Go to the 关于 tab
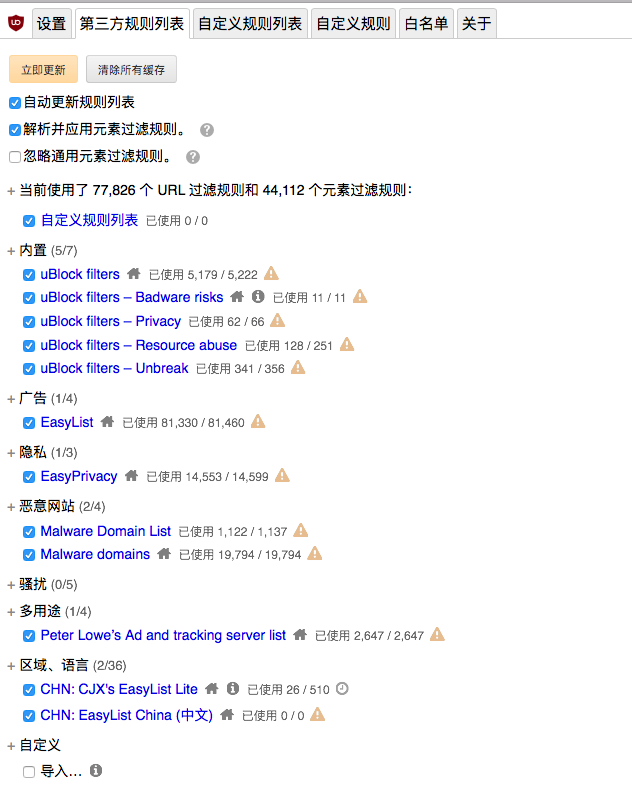Viewport: 632px width, 806px height. (476, 24)
